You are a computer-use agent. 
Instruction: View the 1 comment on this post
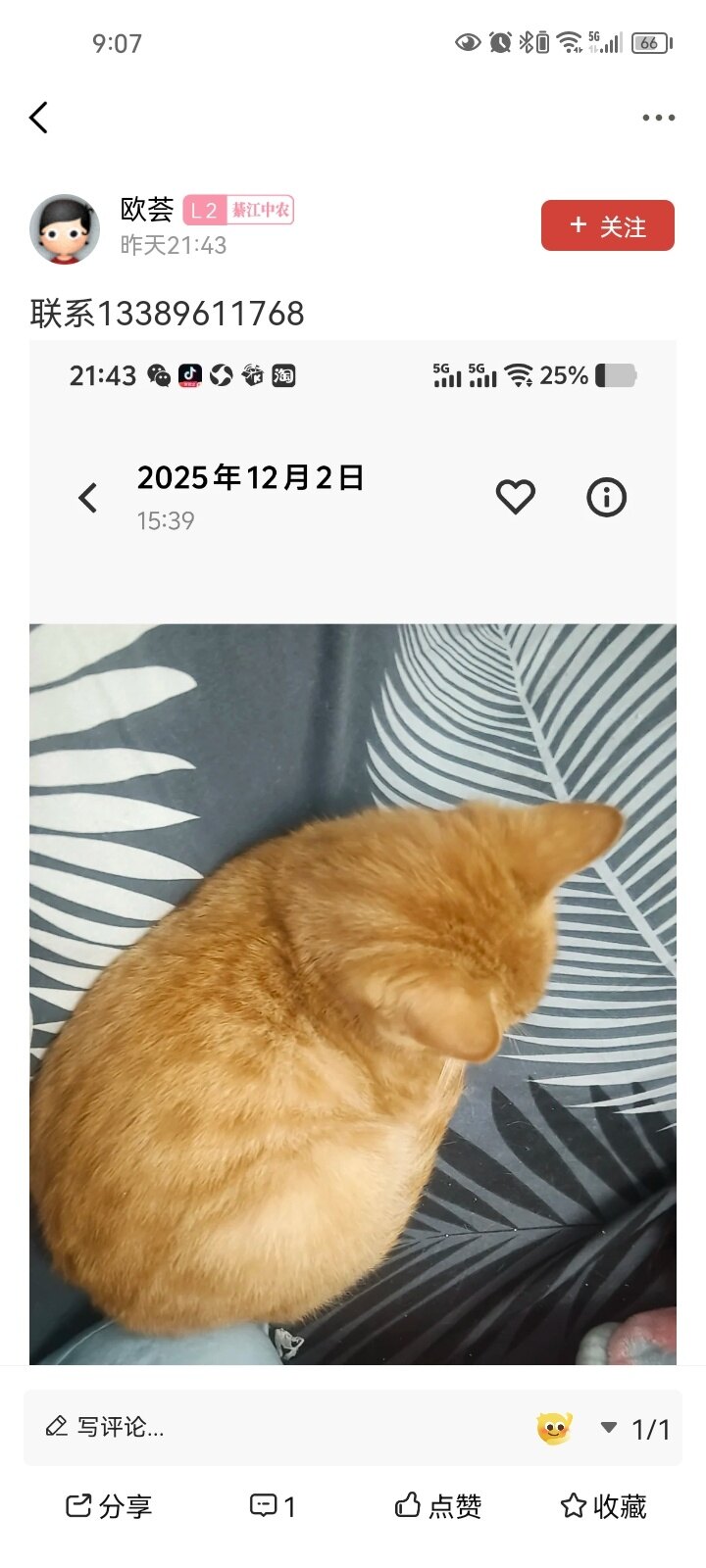point(273,1506)
